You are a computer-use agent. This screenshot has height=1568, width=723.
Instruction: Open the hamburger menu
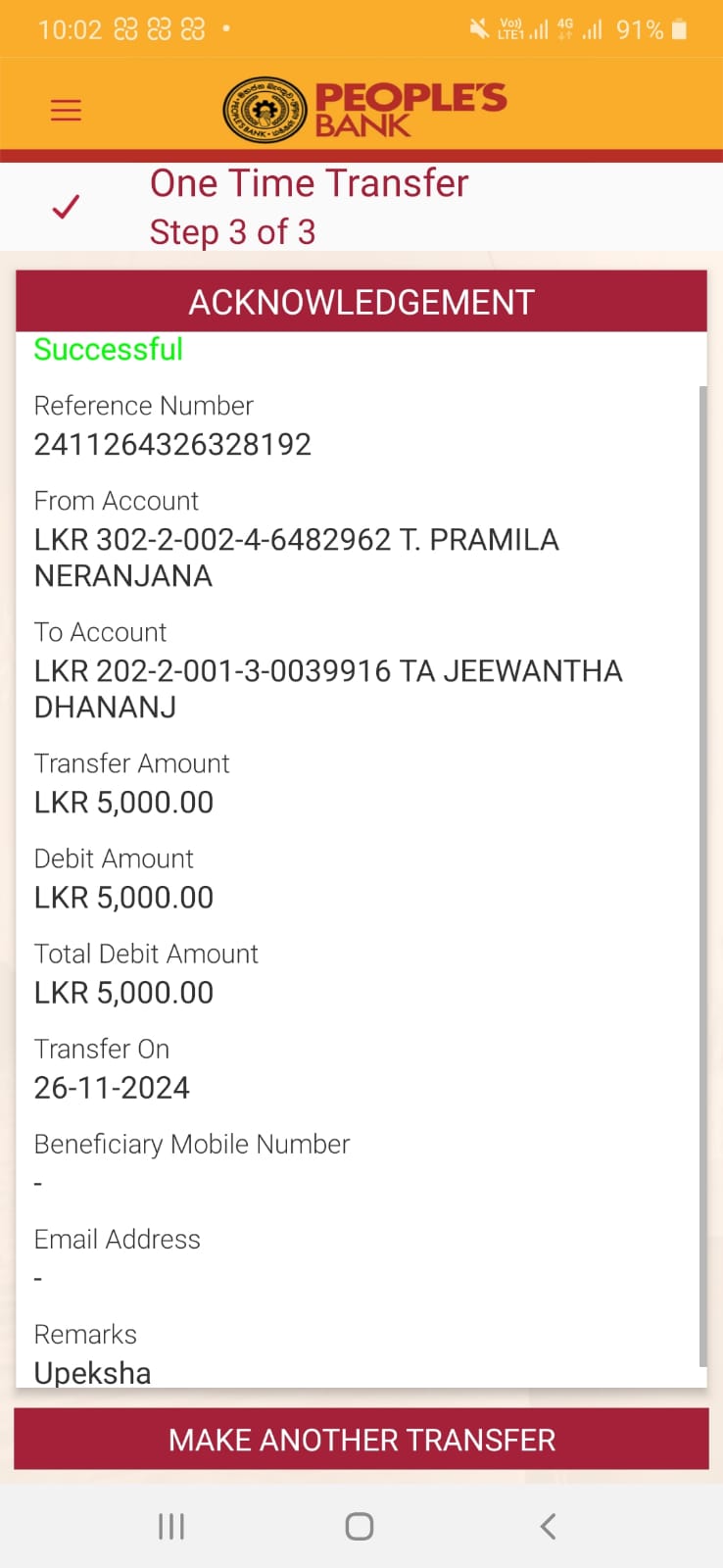tap(66, 110)
